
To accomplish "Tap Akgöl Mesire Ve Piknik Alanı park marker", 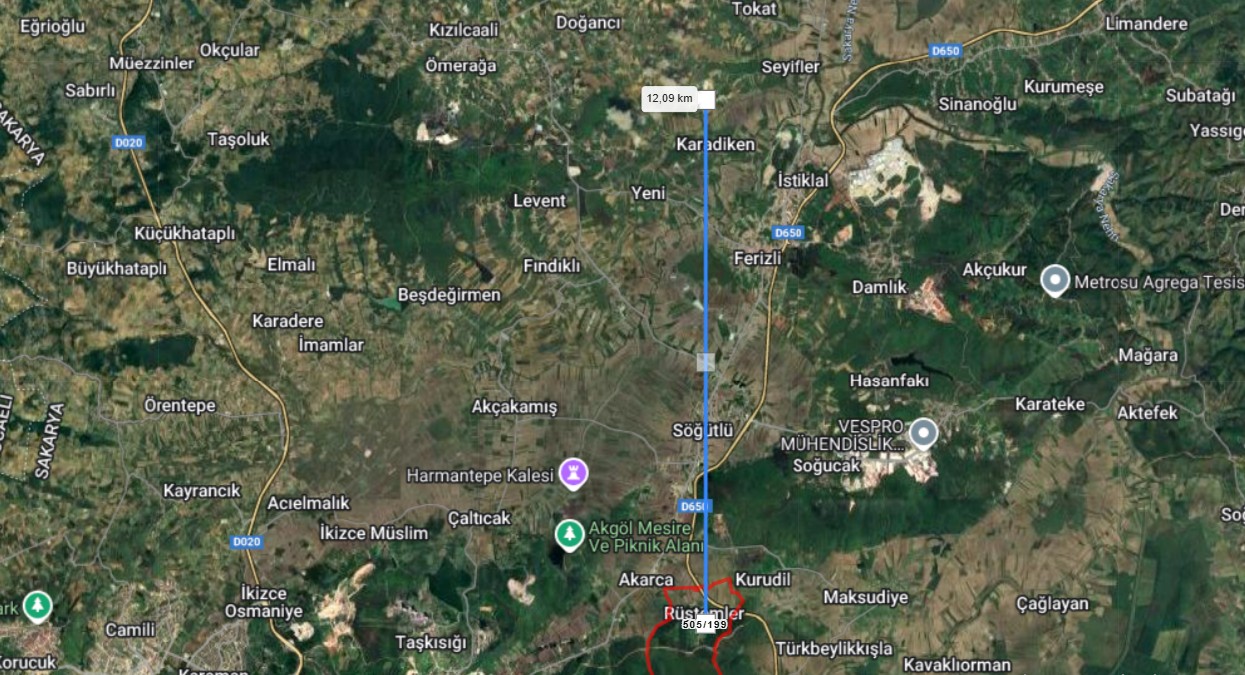I will click(570, 533).
